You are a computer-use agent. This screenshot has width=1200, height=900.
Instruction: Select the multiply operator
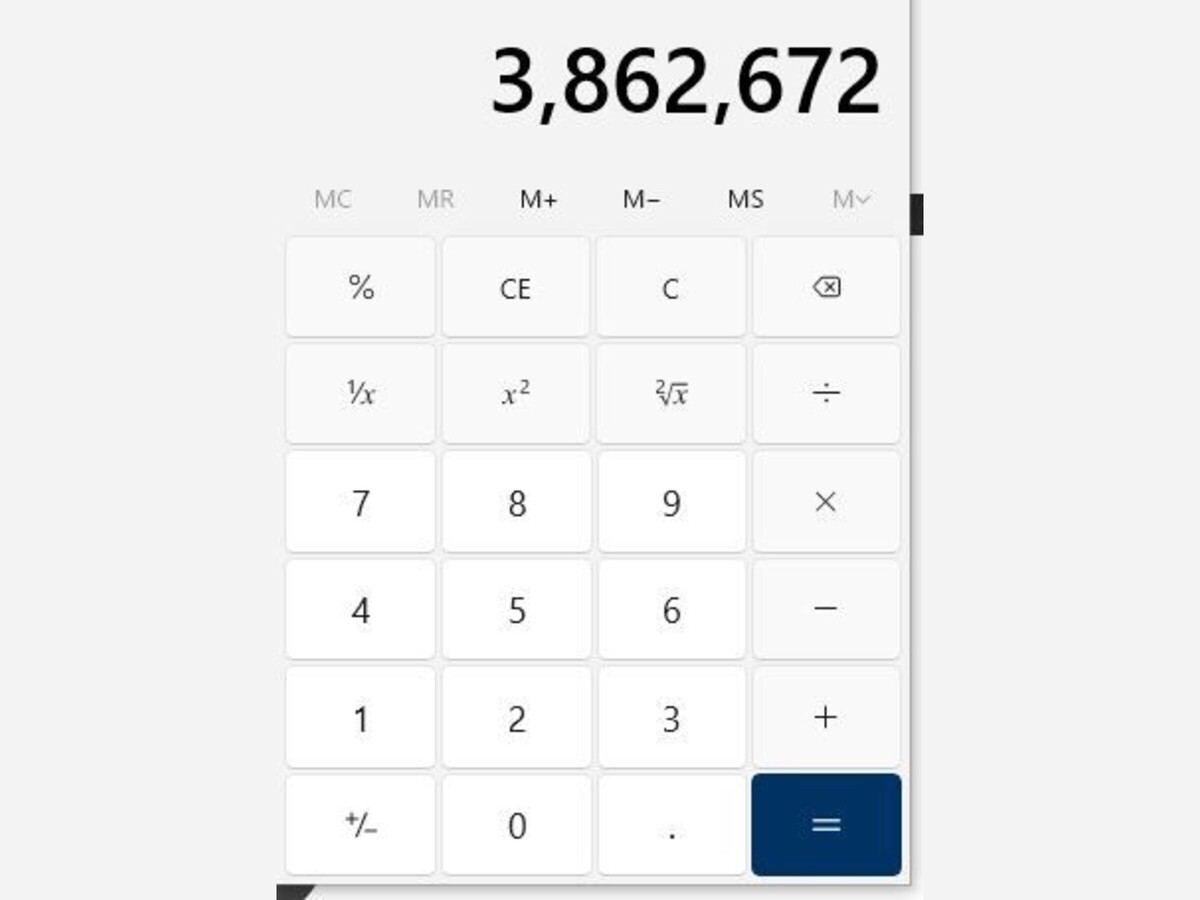(x=826, y=502)
